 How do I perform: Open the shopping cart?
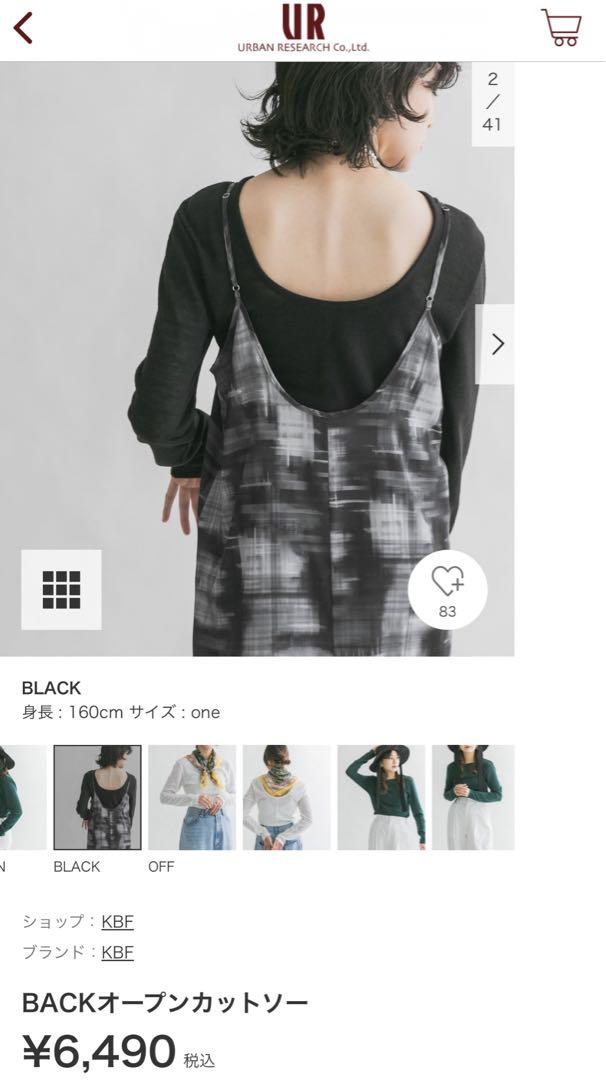click(x=561, y=28)
